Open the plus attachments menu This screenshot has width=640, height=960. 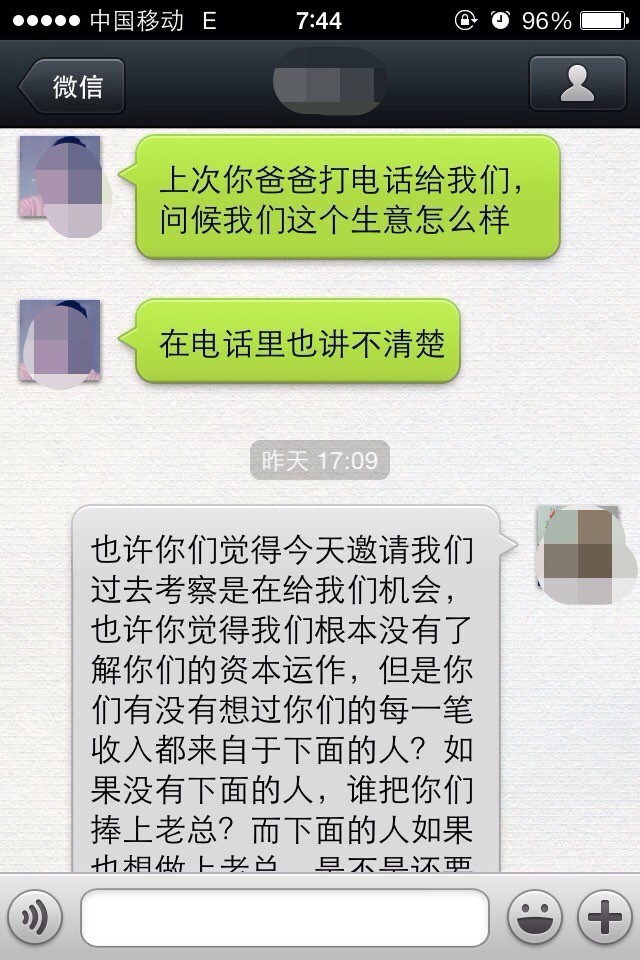pyautogui.click(x=605, y=916)
